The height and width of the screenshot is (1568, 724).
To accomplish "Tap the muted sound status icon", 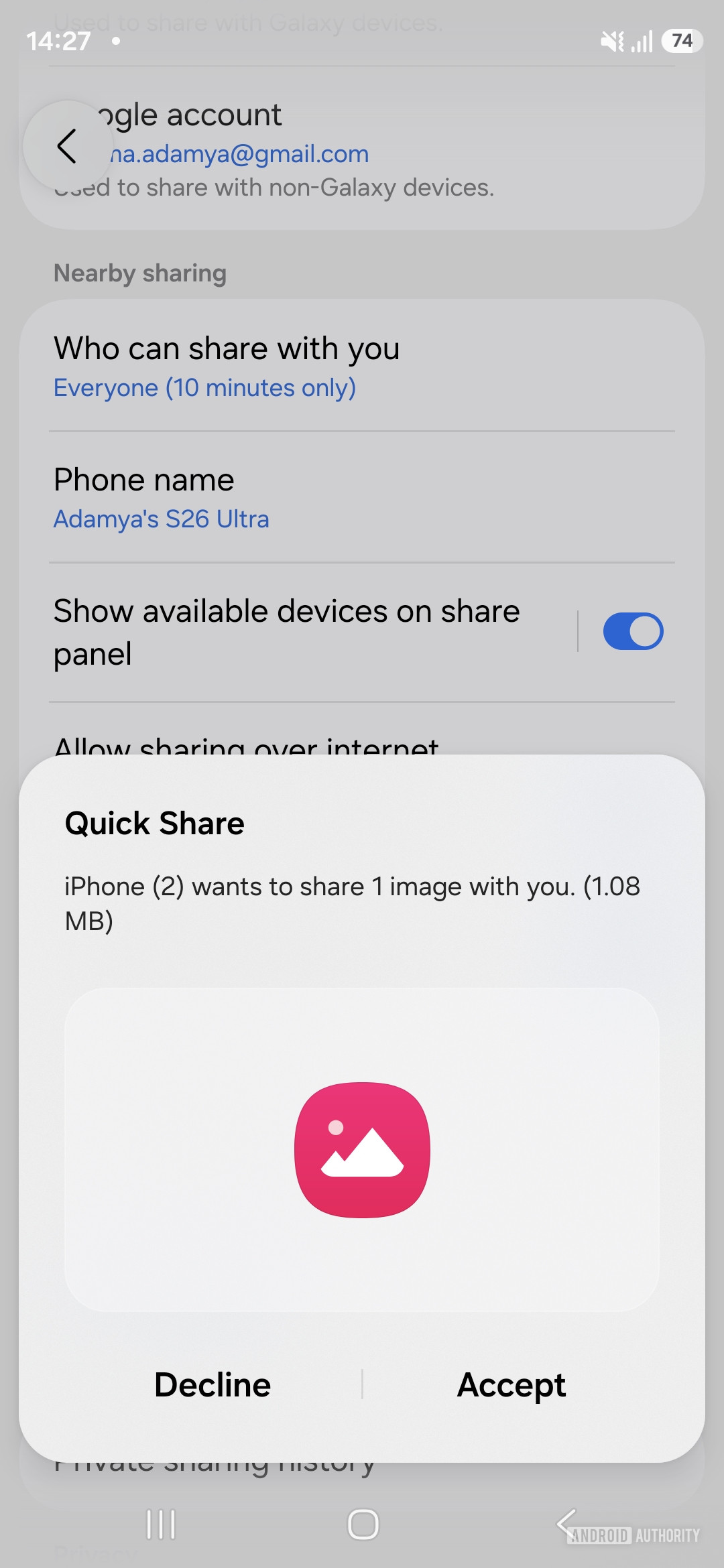I will tap(611, 41).
